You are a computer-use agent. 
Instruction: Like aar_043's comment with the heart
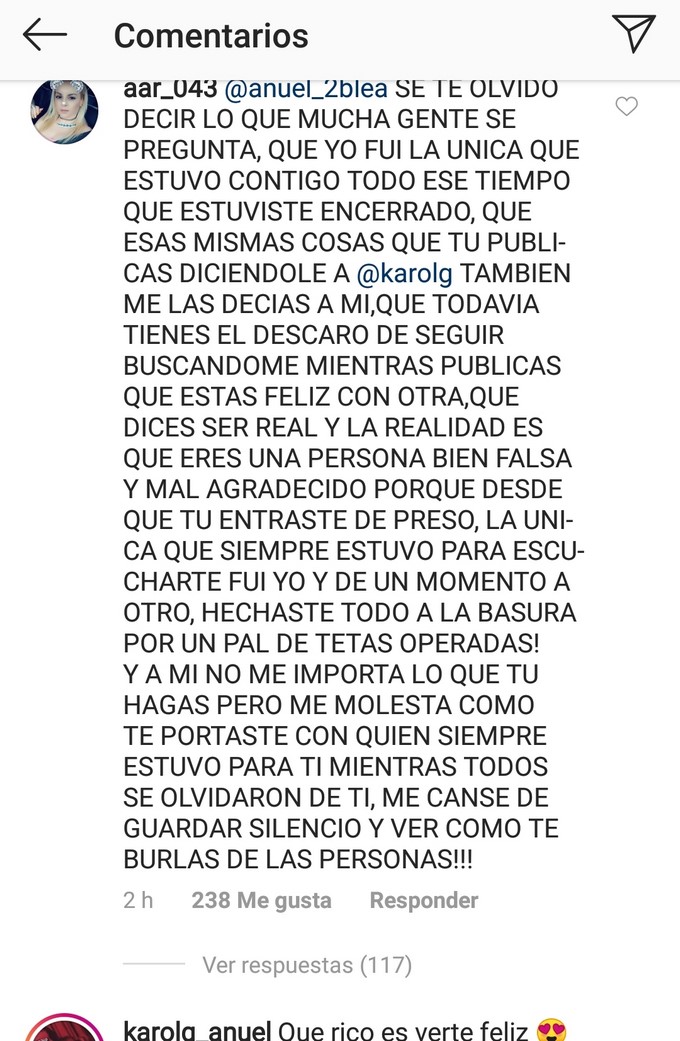click(x=626, y=107)
